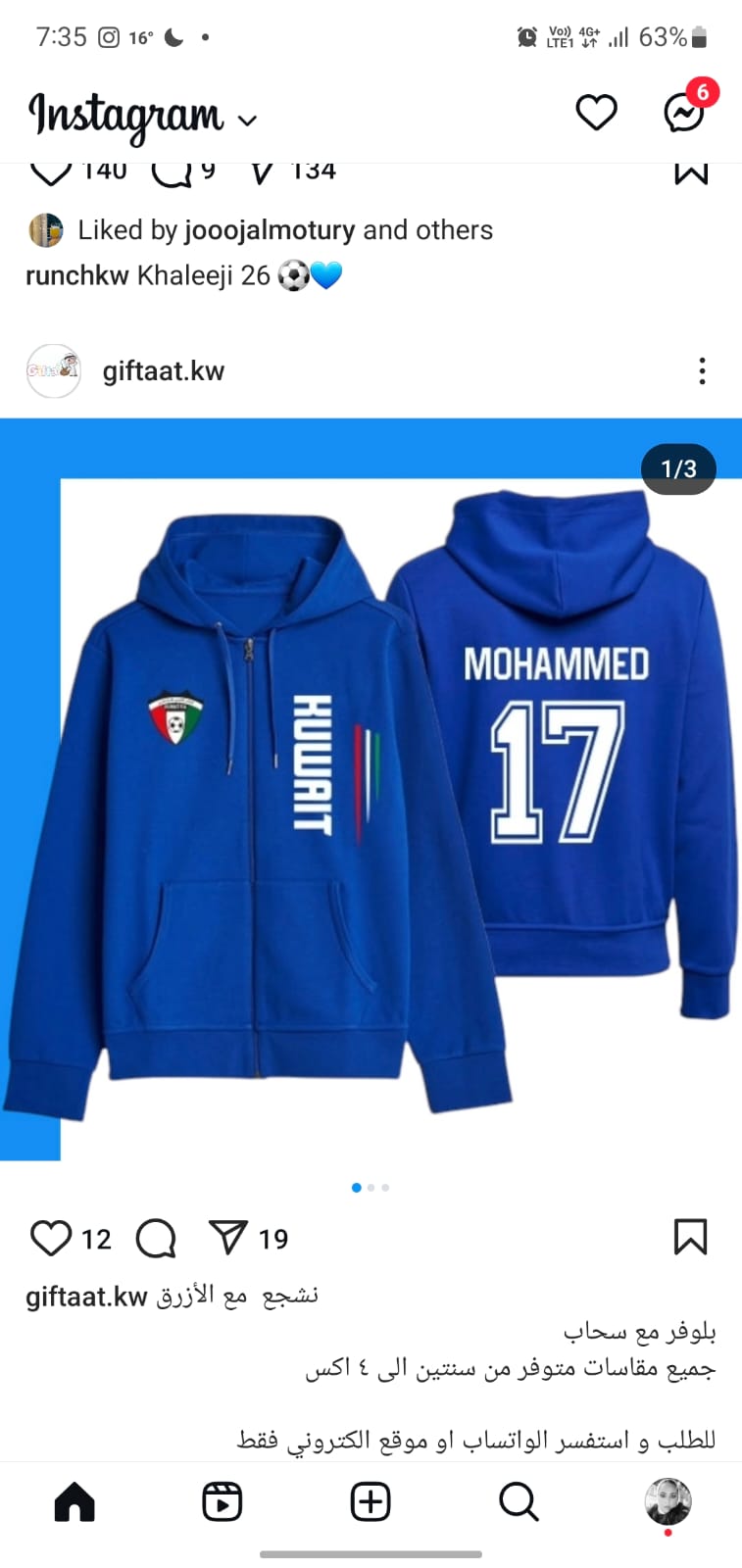Open Messenger direct messages

coord(685,111)
